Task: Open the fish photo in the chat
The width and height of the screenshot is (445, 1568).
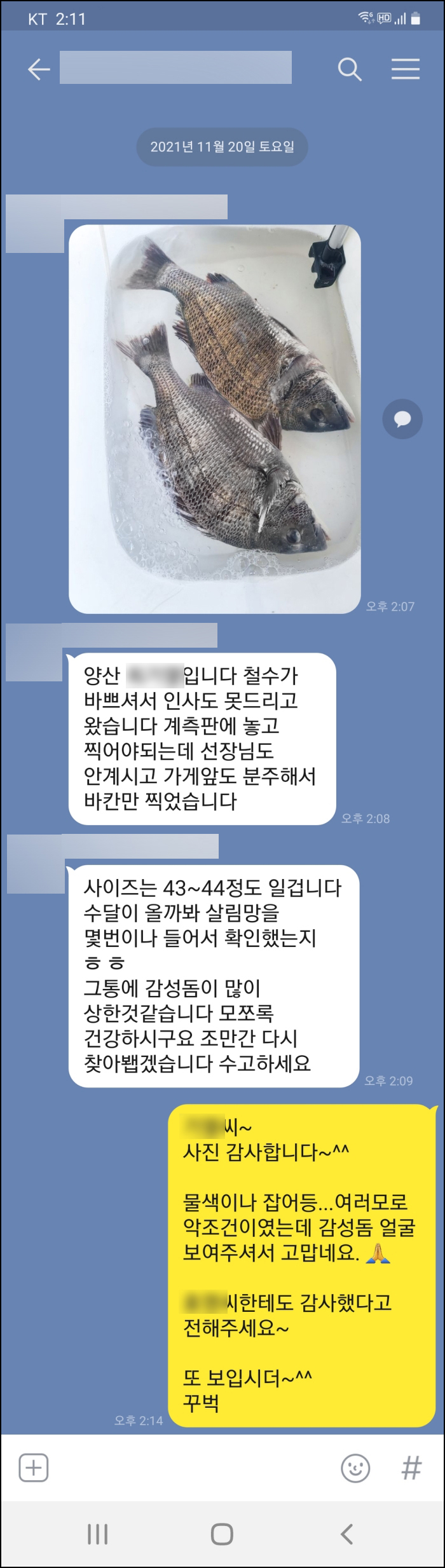Action: (214, 419)
